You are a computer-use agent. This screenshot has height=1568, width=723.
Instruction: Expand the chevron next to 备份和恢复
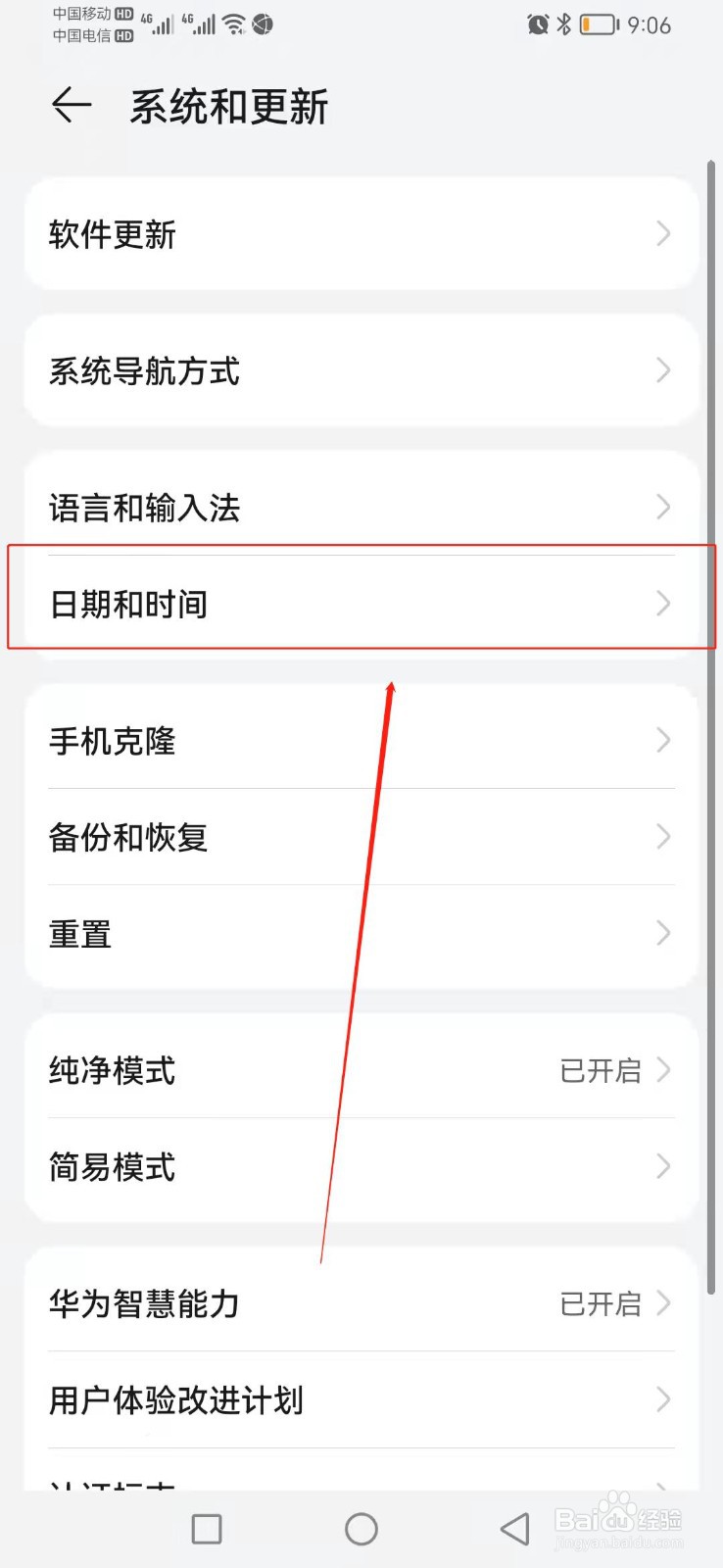click(x=663, y=836)
